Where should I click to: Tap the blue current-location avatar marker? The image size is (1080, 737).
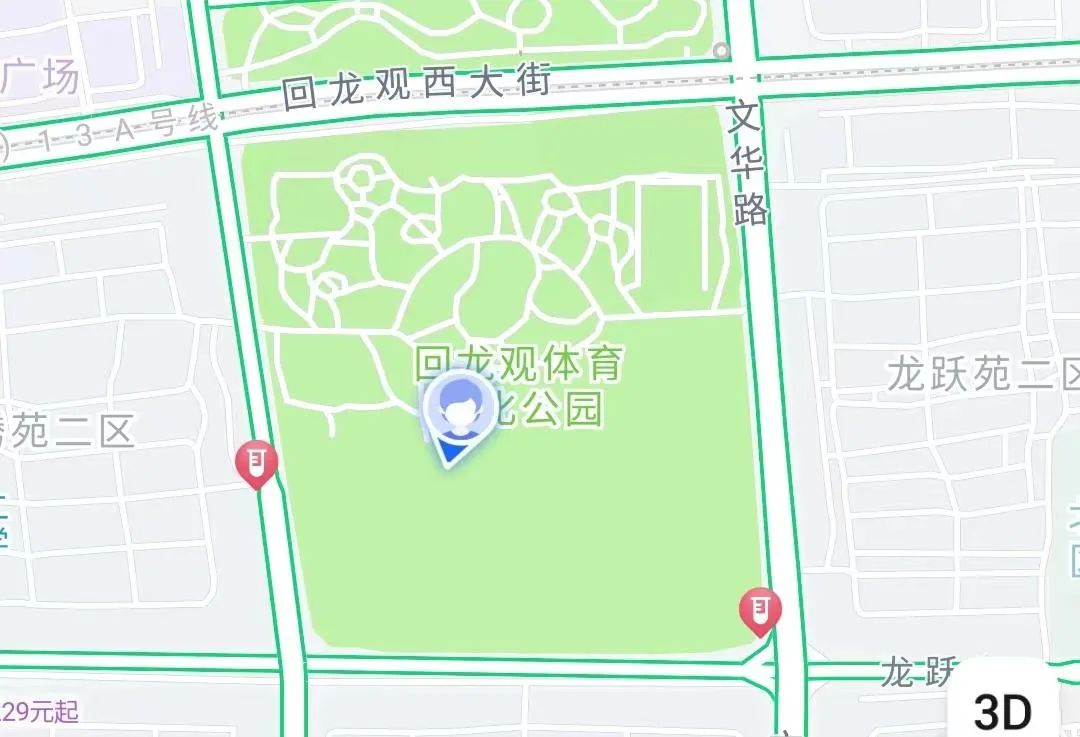[459, 412]
